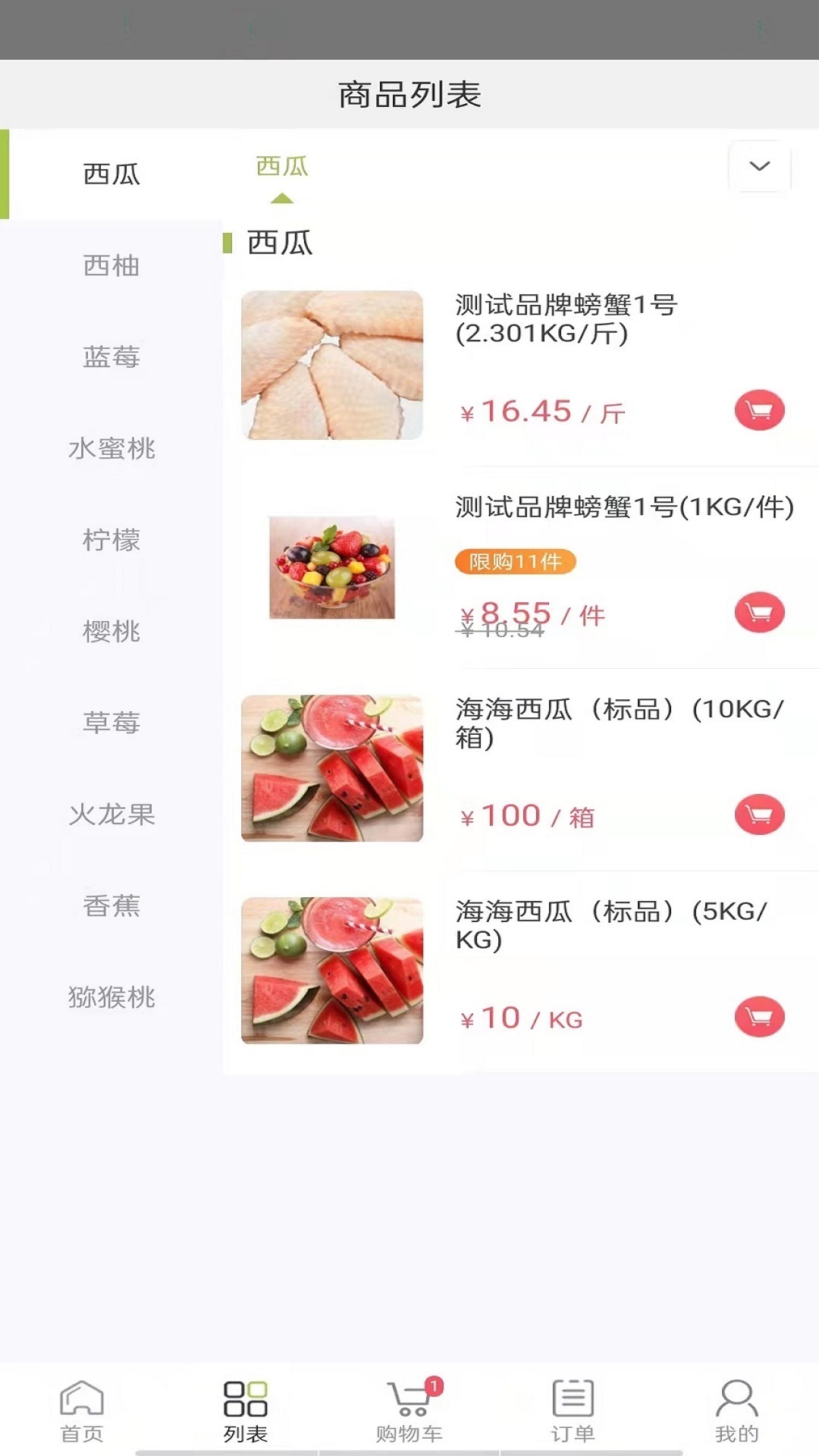
Task: Select the 火龙果 category
Action: click(111, 814)
